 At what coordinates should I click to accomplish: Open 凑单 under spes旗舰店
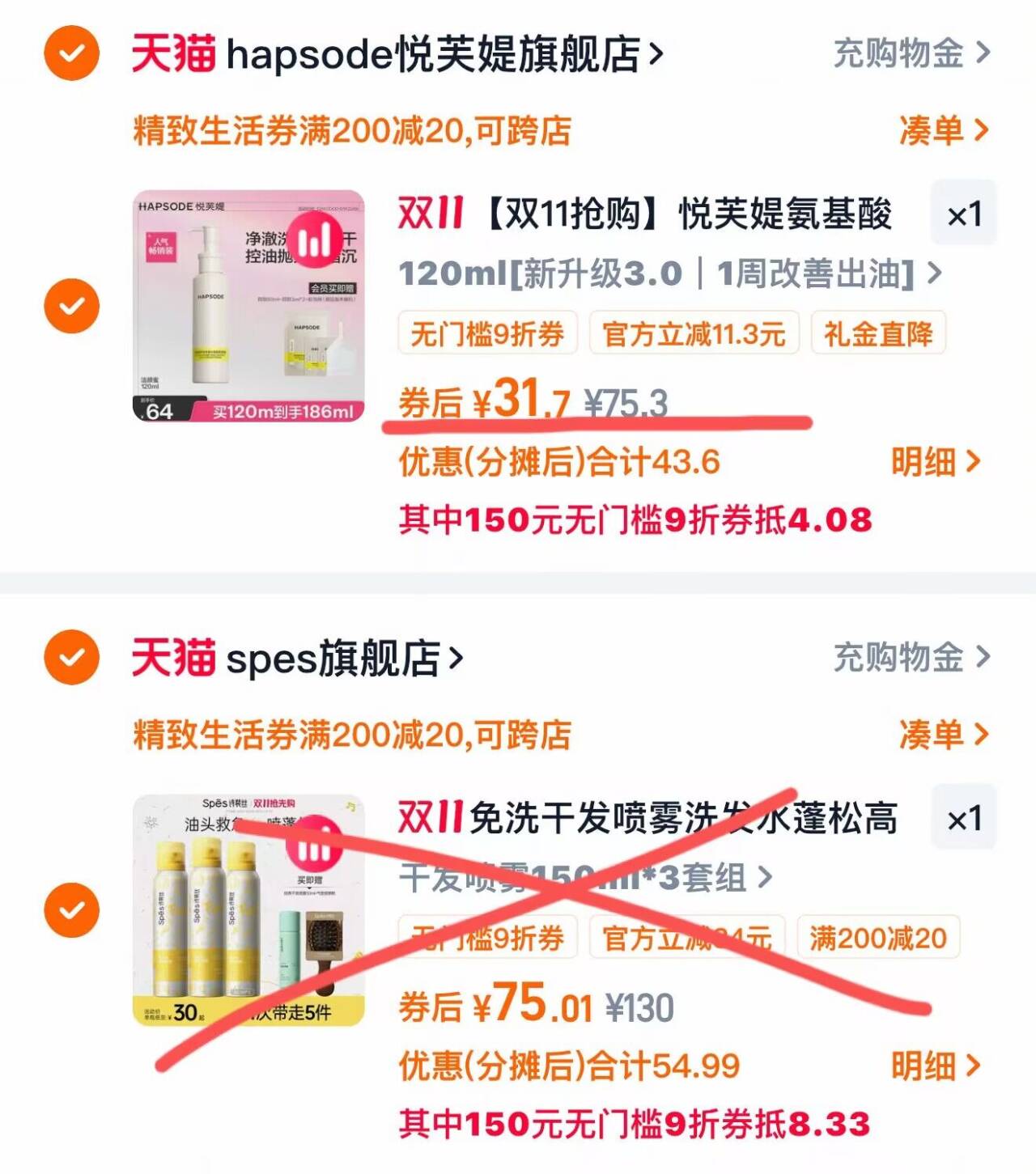coord(943,735)
